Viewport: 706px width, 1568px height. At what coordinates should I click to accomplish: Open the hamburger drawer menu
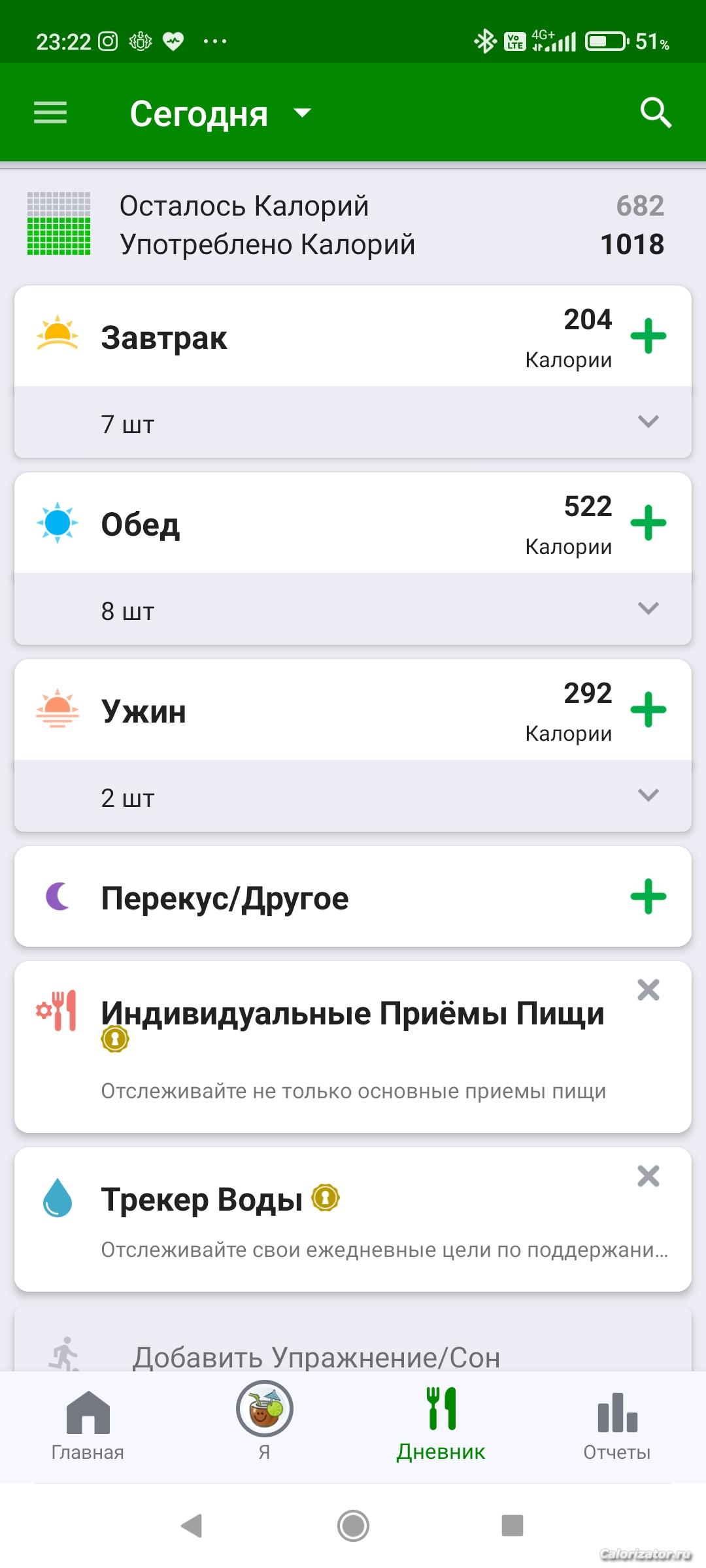[x=50, y=112]
